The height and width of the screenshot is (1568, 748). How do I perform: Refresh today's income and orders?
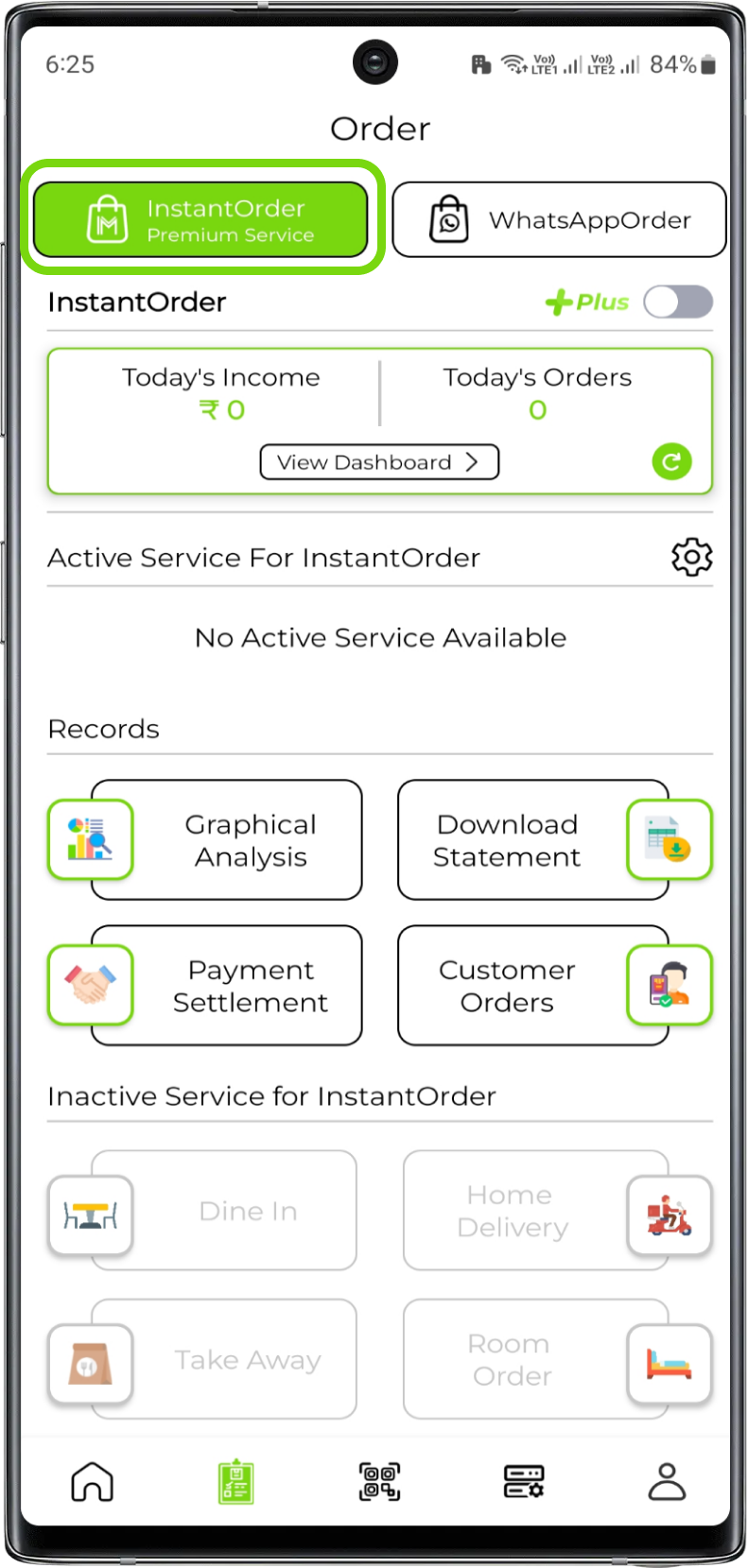click(x=671, y=462)
